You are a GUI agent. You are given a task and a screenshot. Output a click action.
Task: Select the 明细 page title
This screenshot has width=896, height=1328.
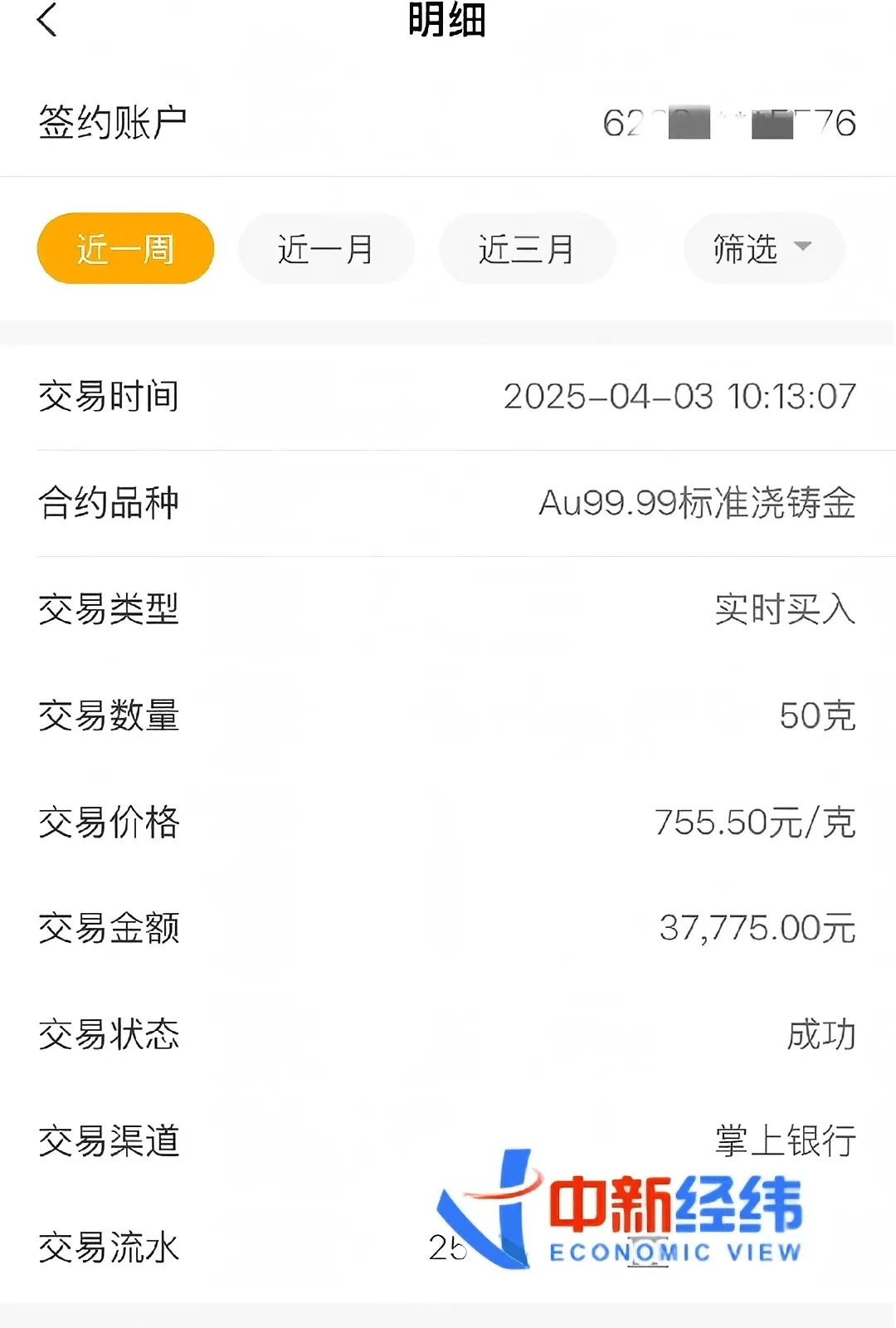point(448,21)
